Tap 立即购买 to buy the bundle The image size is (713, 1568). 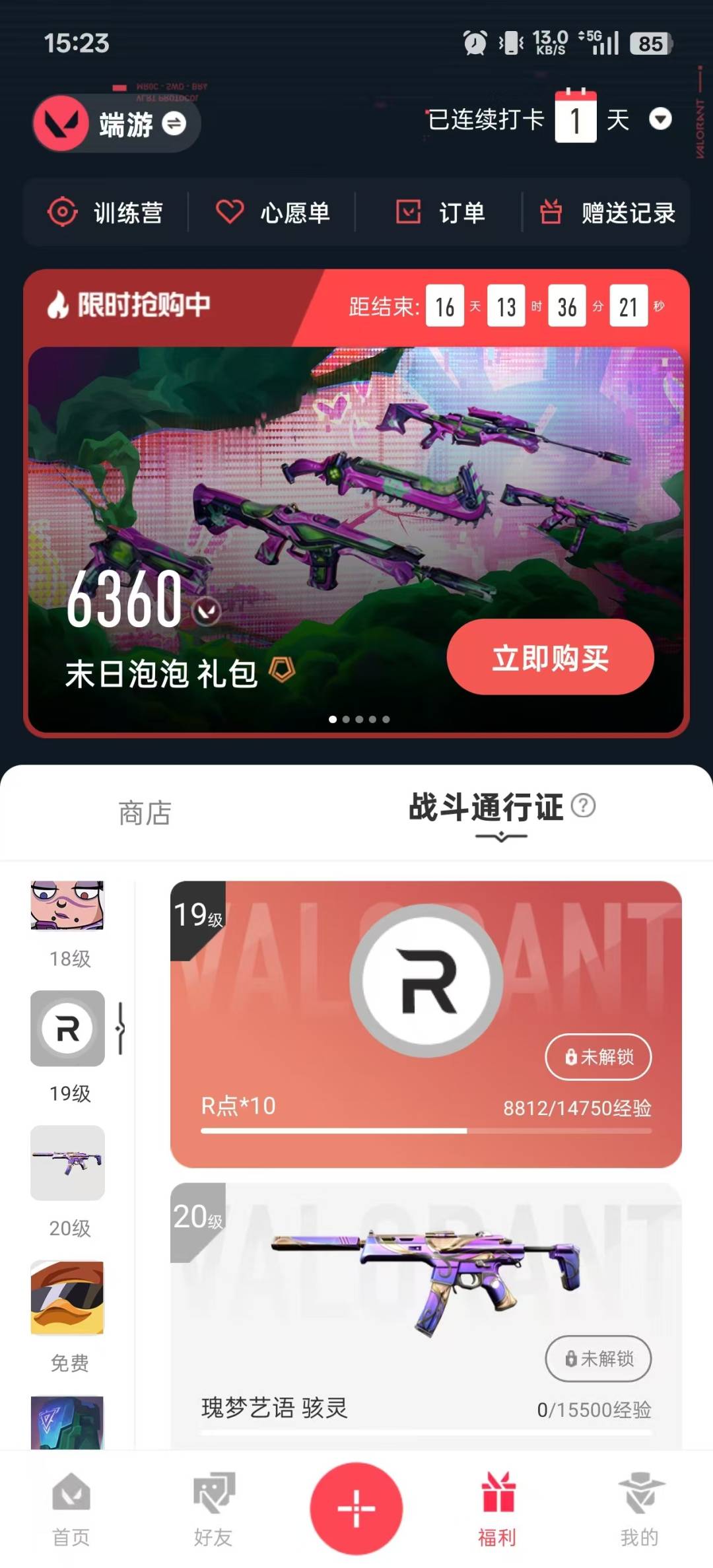[x=550, y=657]
